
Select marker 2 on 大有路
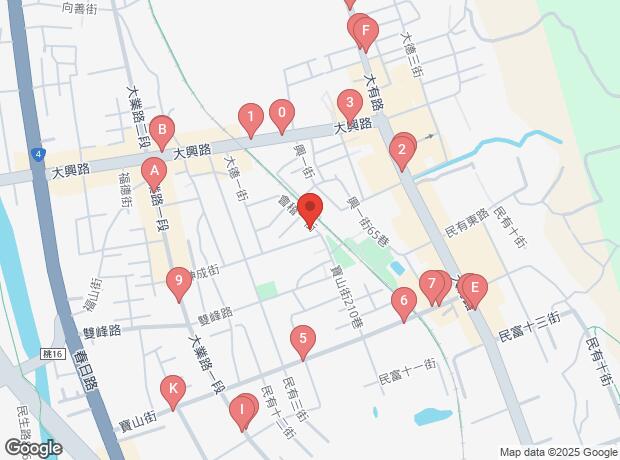coord(402,152)
